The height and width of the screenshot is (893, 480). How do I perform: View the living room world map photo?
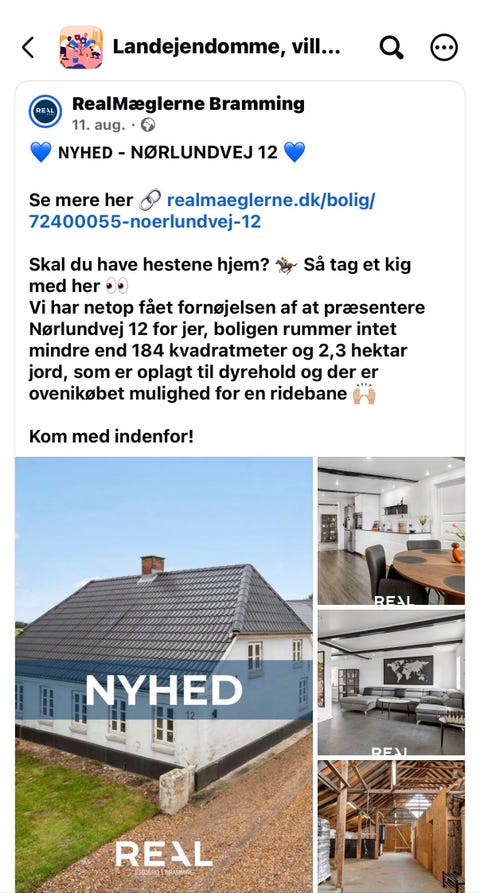pos(391,682)
